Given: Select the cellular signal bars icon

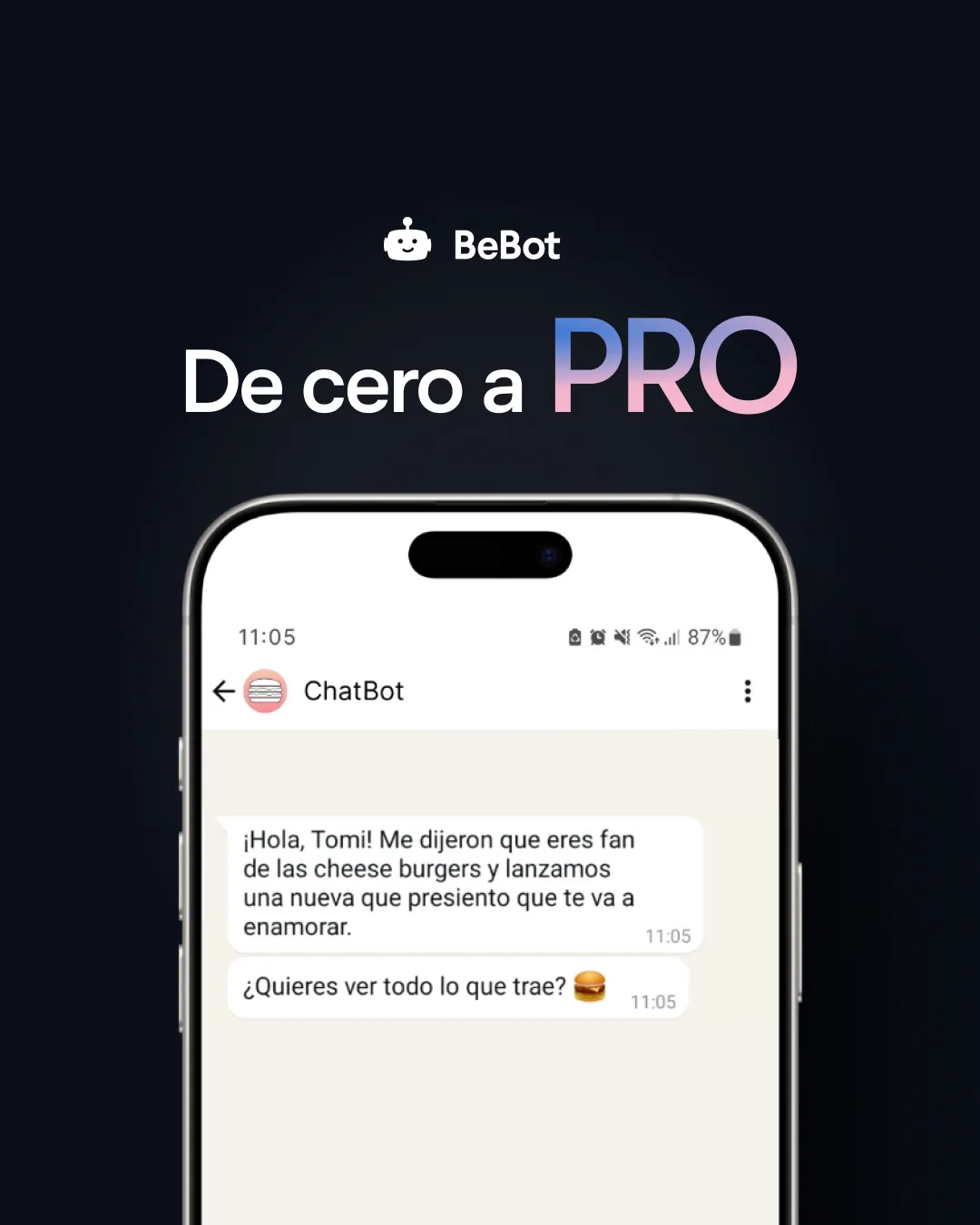Looking at the screenshot, I should pyautogui.click(x=671, y=638).
